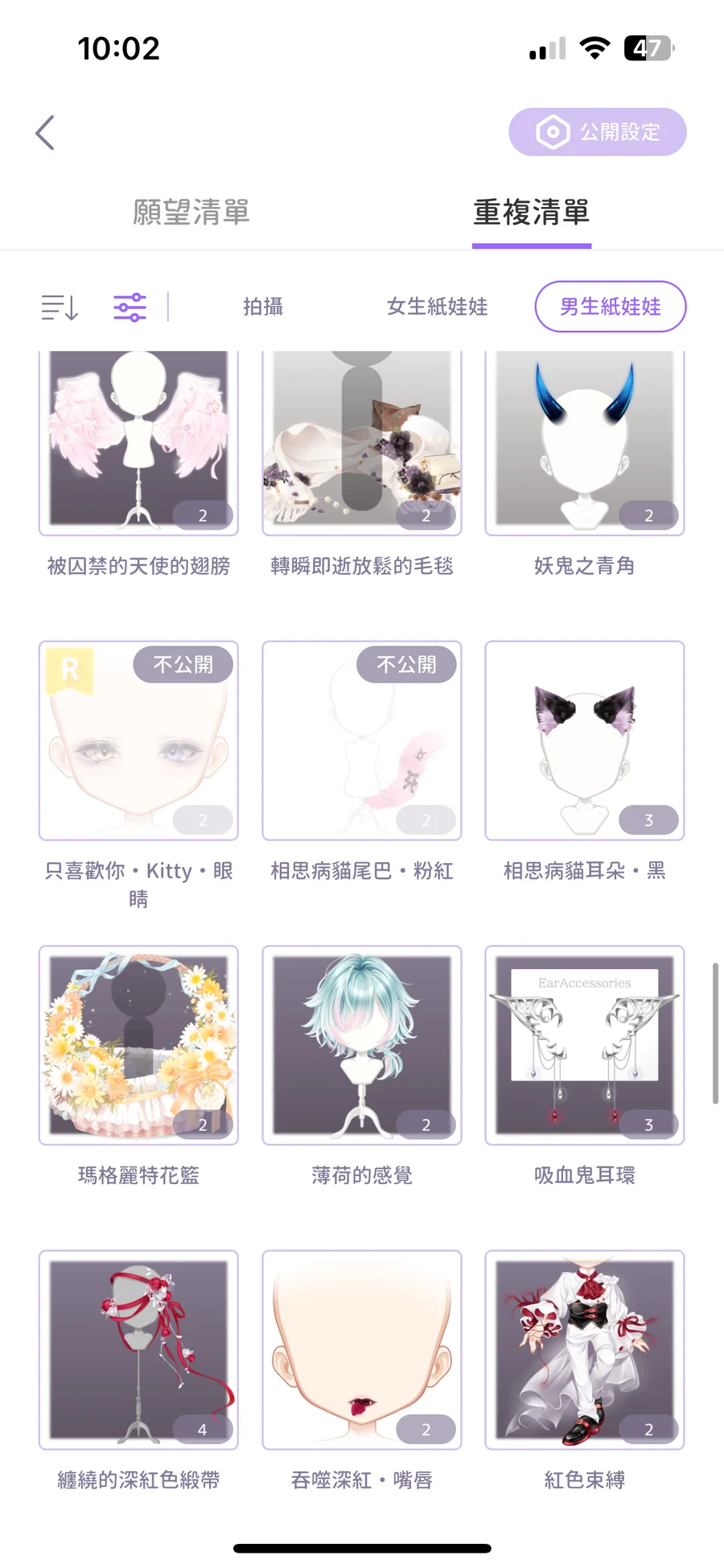This screenshot has width=724, height=1568.
Task: Select the 男生紙娃娃 category chip
Action: 610,307
